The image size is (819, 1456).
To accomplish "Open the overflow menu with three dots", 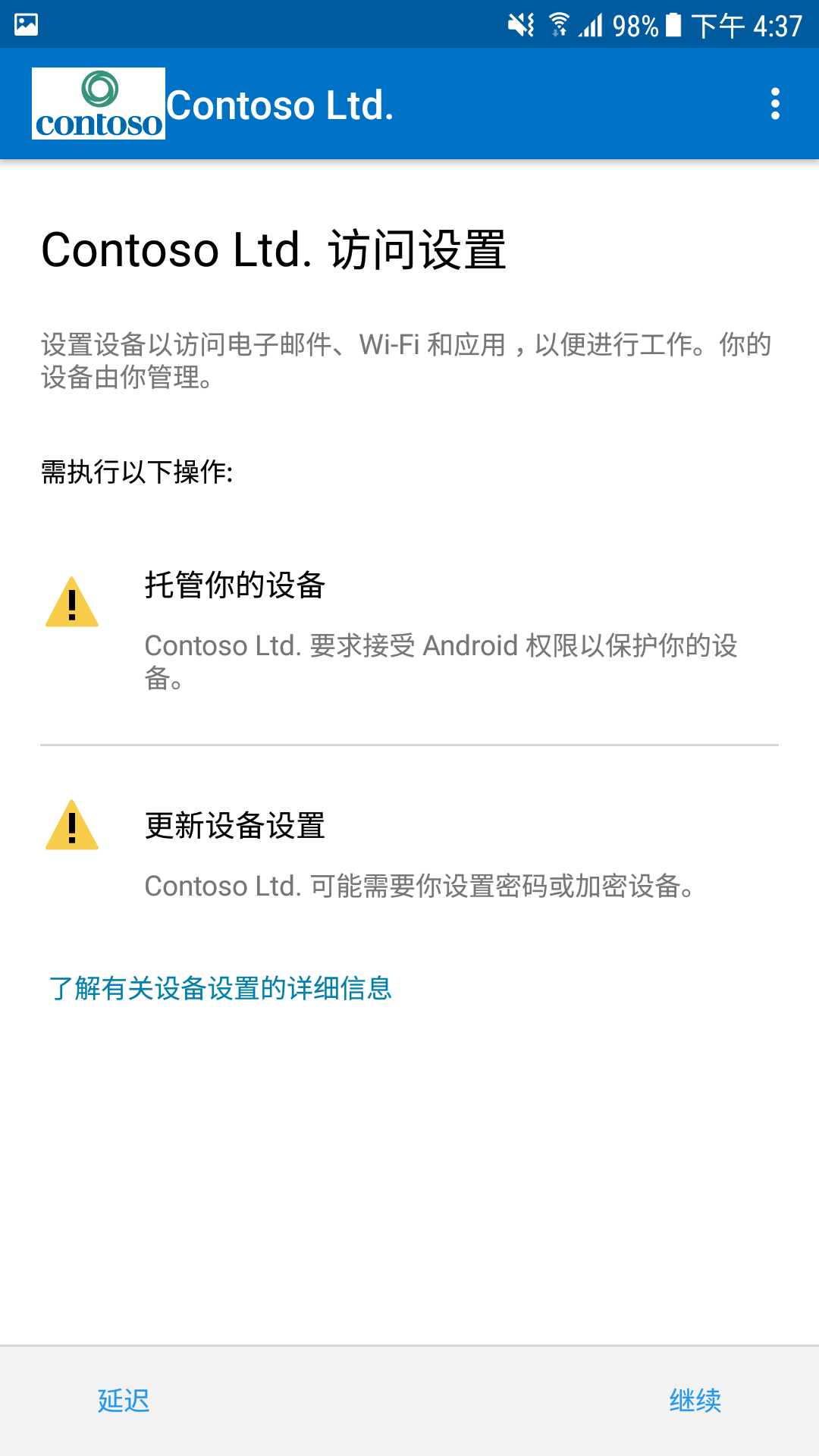I will click(x=775, y=104).
